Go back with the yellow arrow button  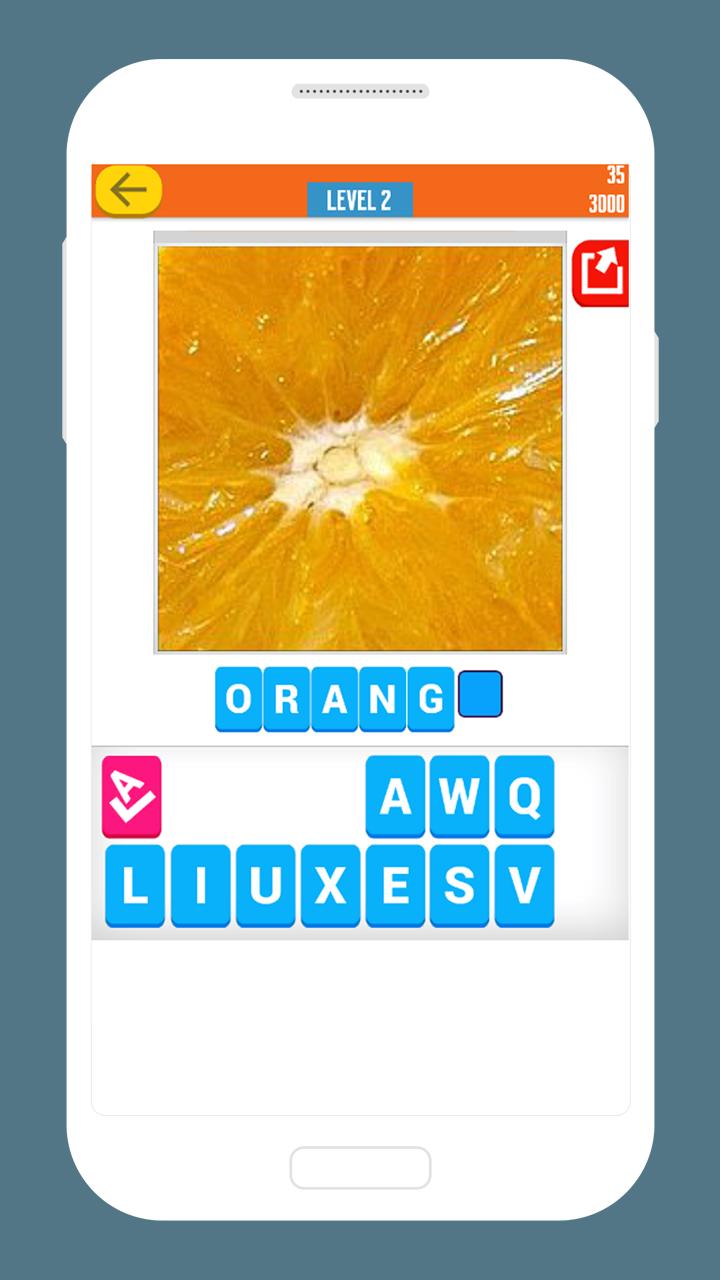(128, 189)
